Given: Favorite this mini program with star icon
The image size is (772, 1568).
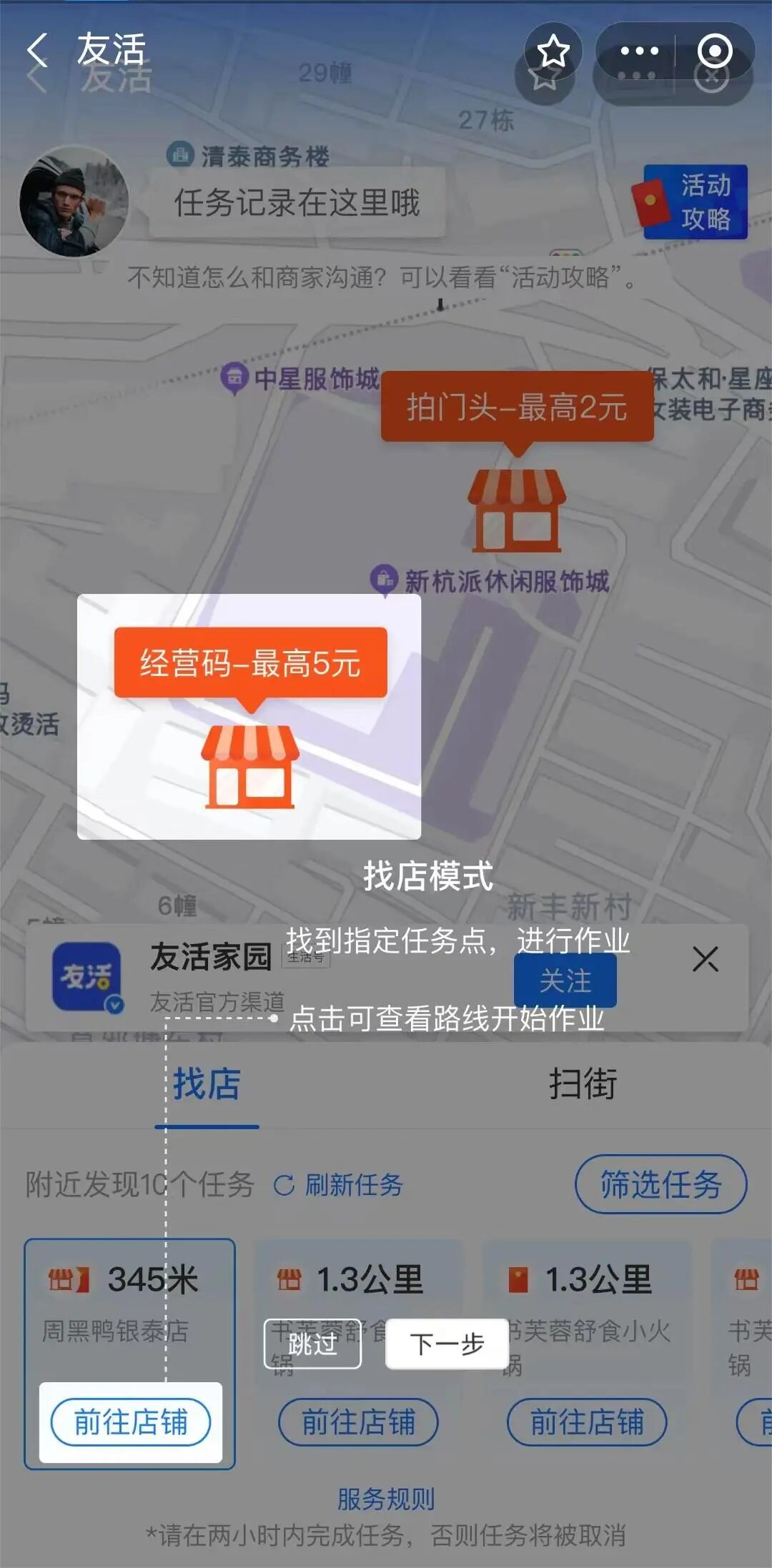Looking at the screenshot, I should pos(553,51).
